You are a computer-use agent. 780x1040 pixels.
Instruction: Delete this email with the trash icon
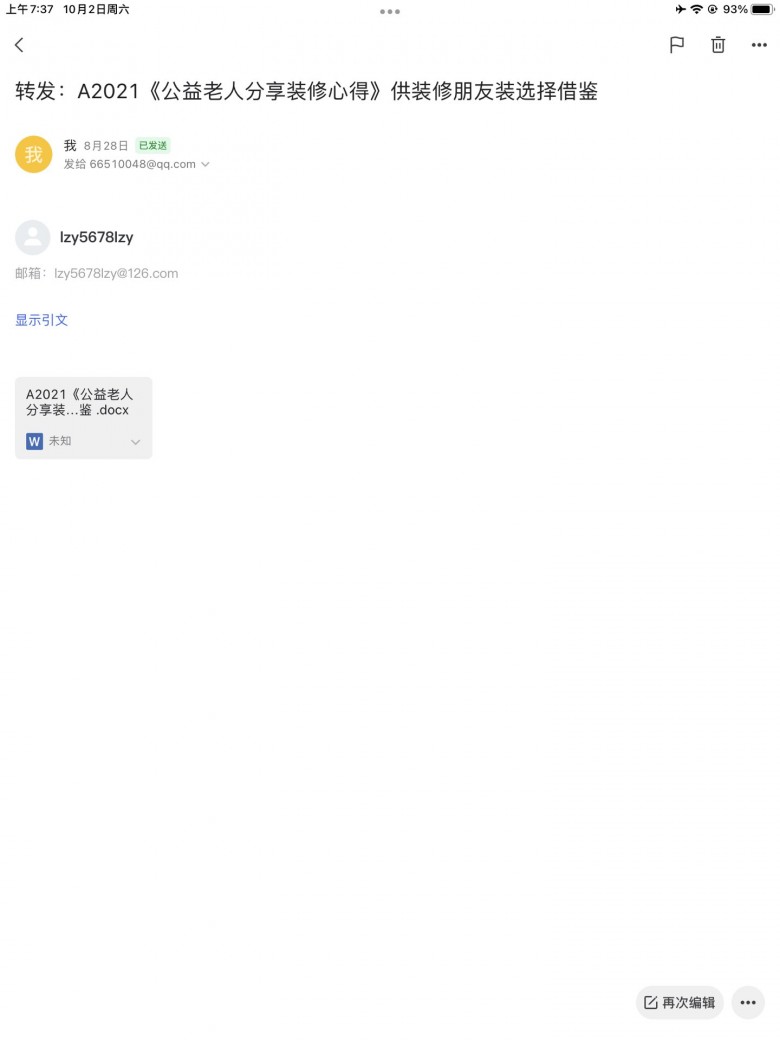tap(718, 45)
